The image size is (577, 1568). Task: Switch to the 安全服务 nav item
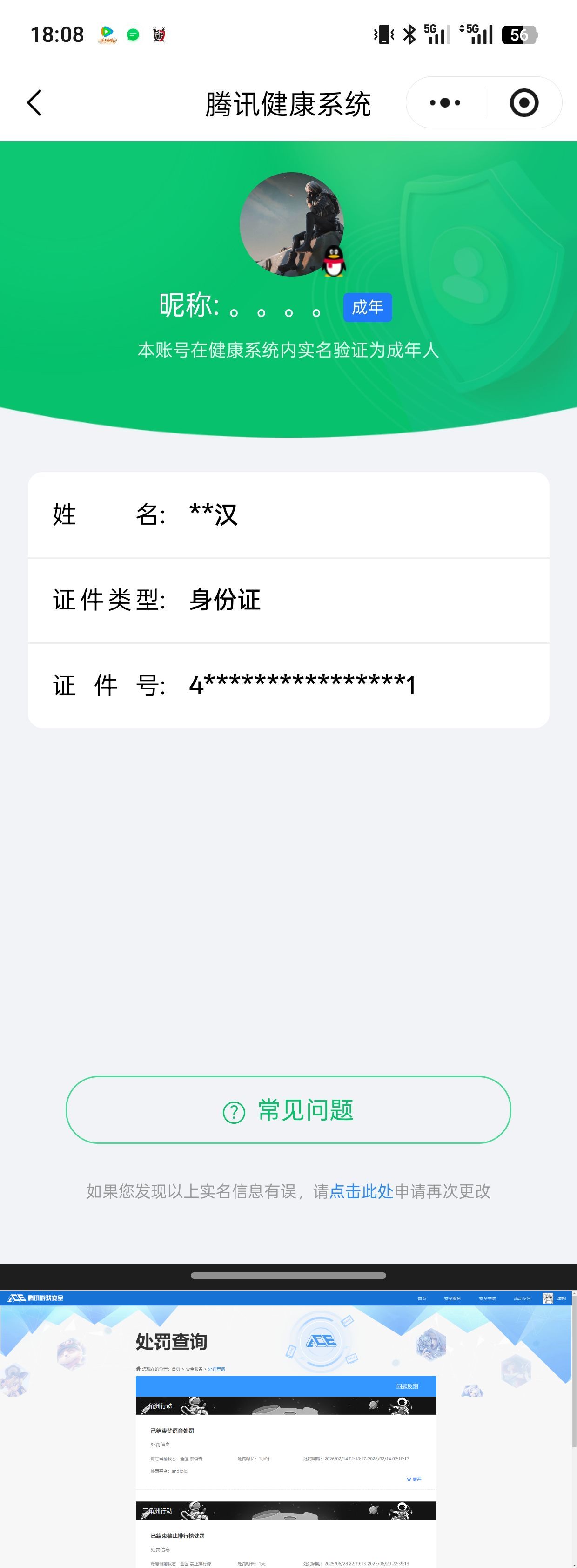(452, 1298)
